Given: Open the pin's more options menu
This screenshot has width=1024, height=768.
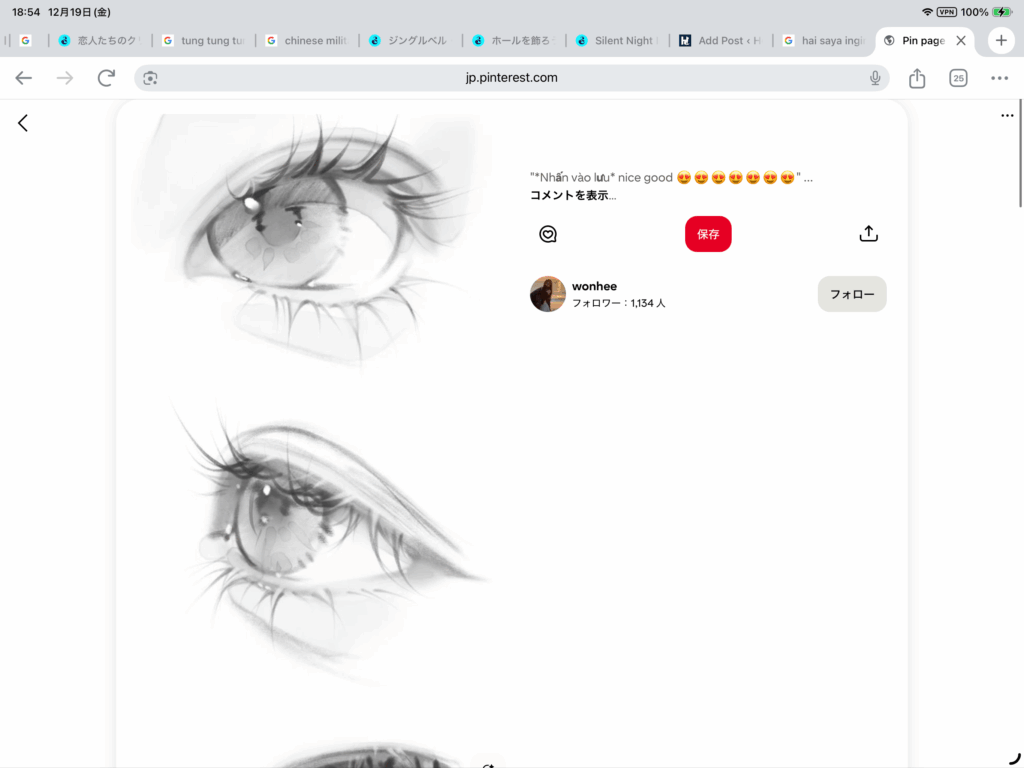Looking at the screenshot, I should [x=1007, y=116].
